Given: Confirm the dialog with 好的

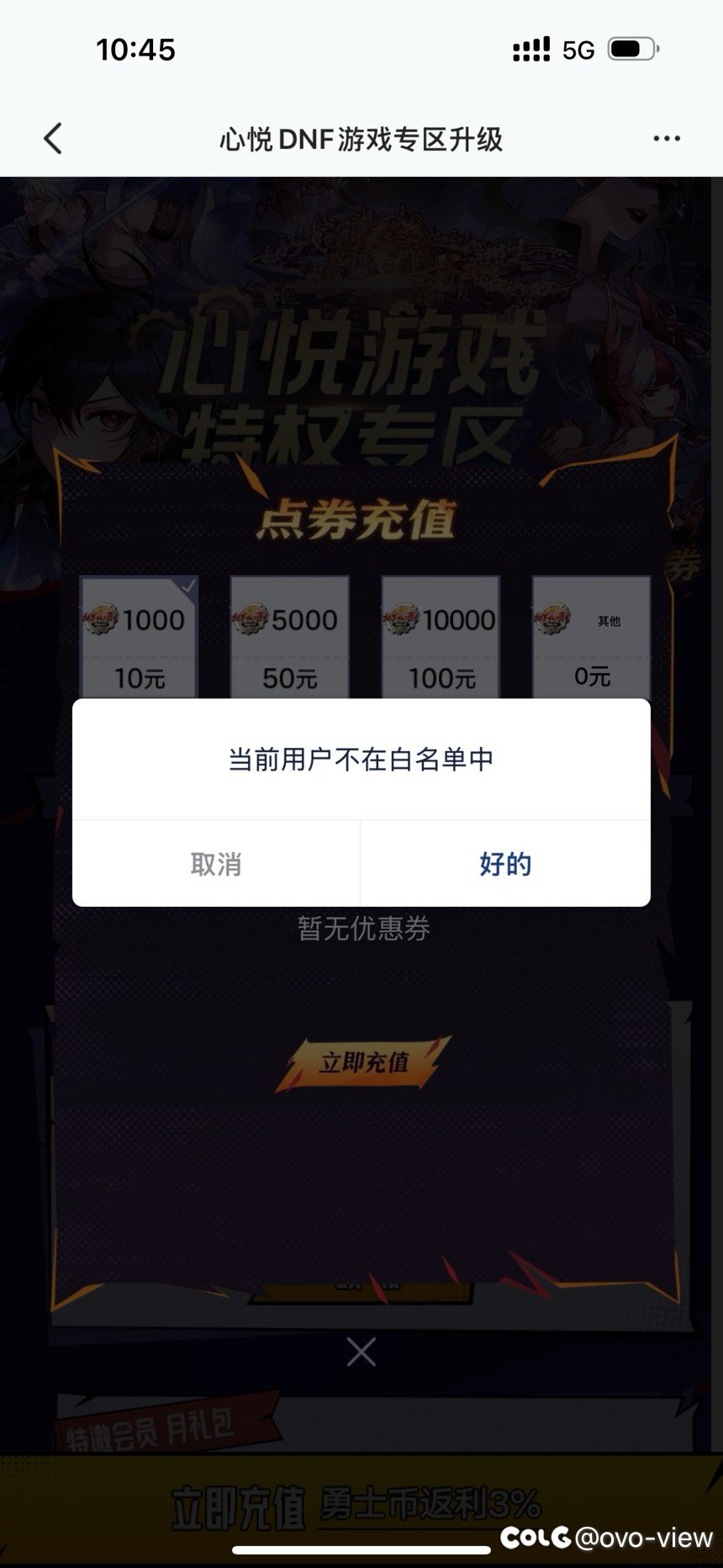Looking at the screenshot, I should pyautogui.click(x=505, y=864).
